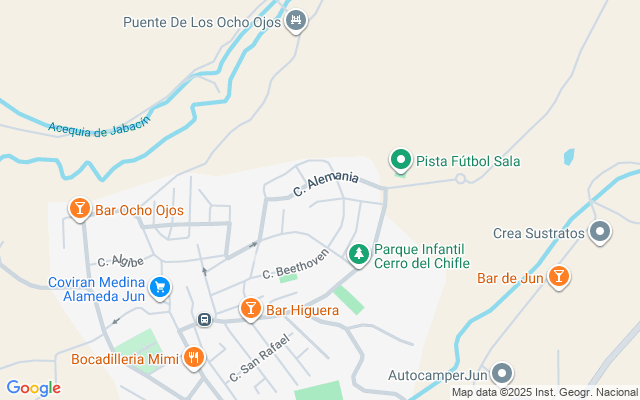This screenshot has height=400, width=640.
Task: Tap the Bar Higuera marker
Action: point(251,309)
